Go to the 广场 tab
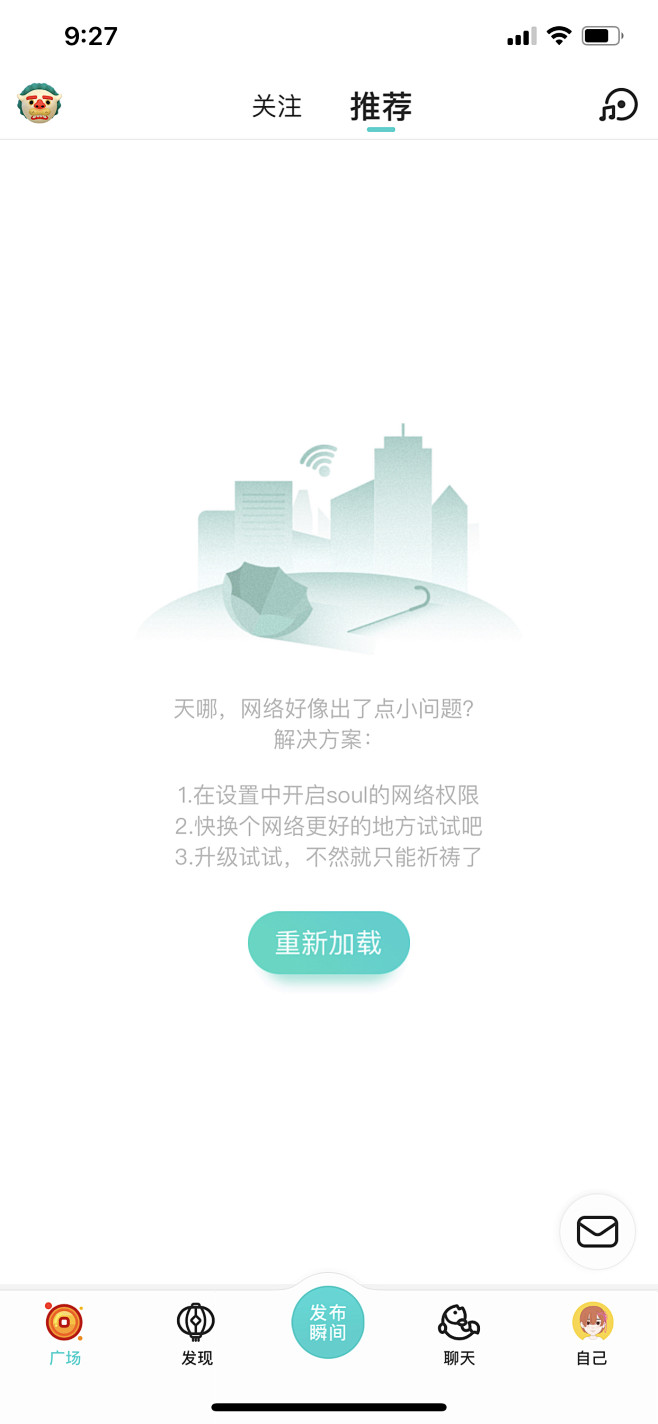The image size is (658, 1424). click(65, 1333)
